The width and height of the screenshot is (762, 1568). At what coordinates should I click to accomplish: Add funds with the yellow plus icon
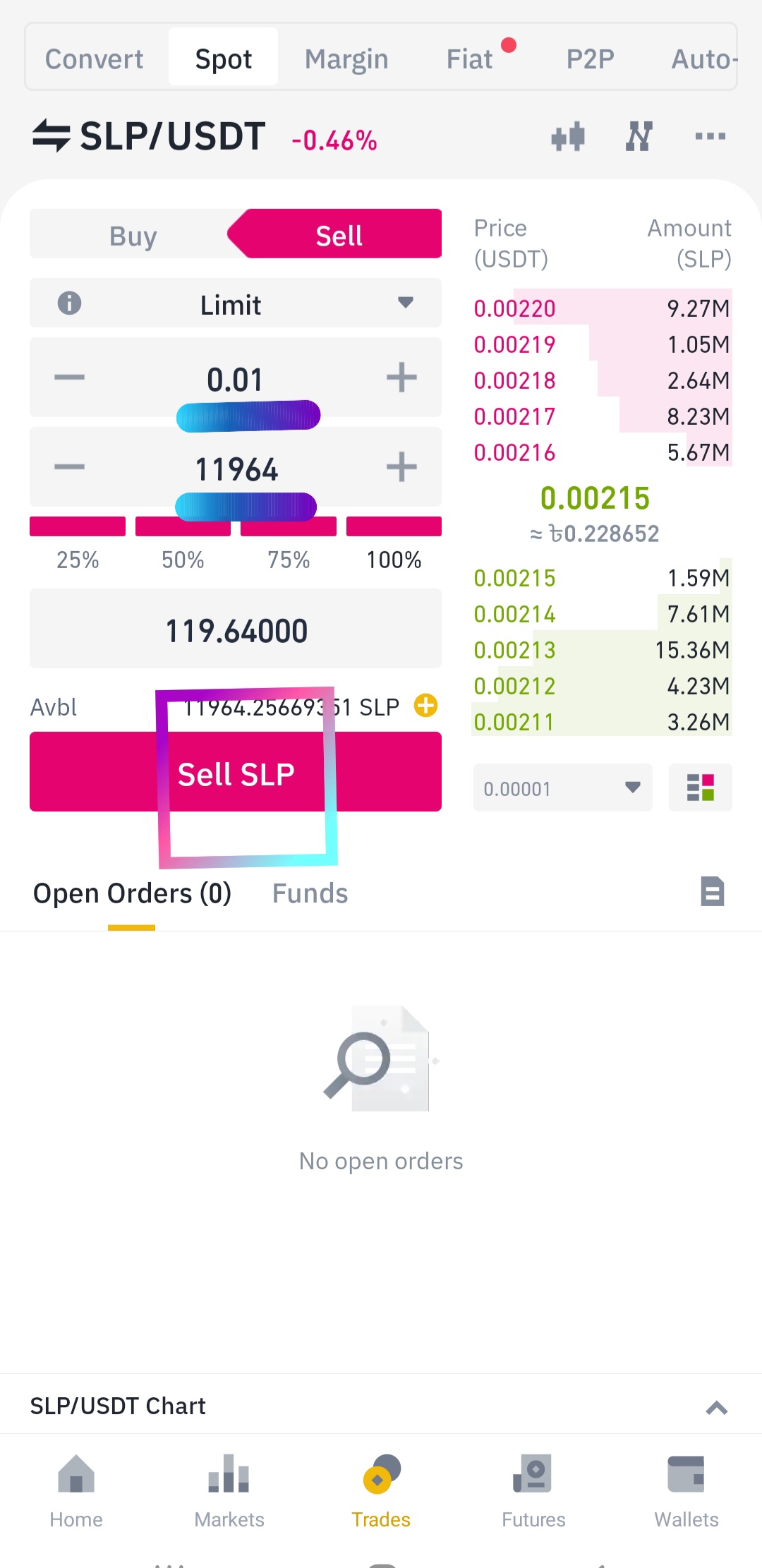(x=425, y=705)
